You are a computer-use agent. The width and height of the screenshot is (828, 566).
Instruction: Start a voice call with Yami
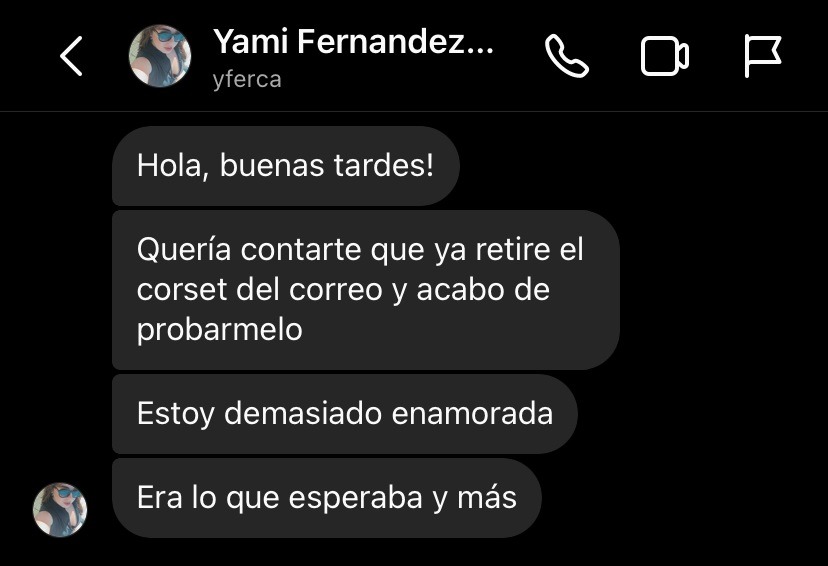click(x=567, y=57)
